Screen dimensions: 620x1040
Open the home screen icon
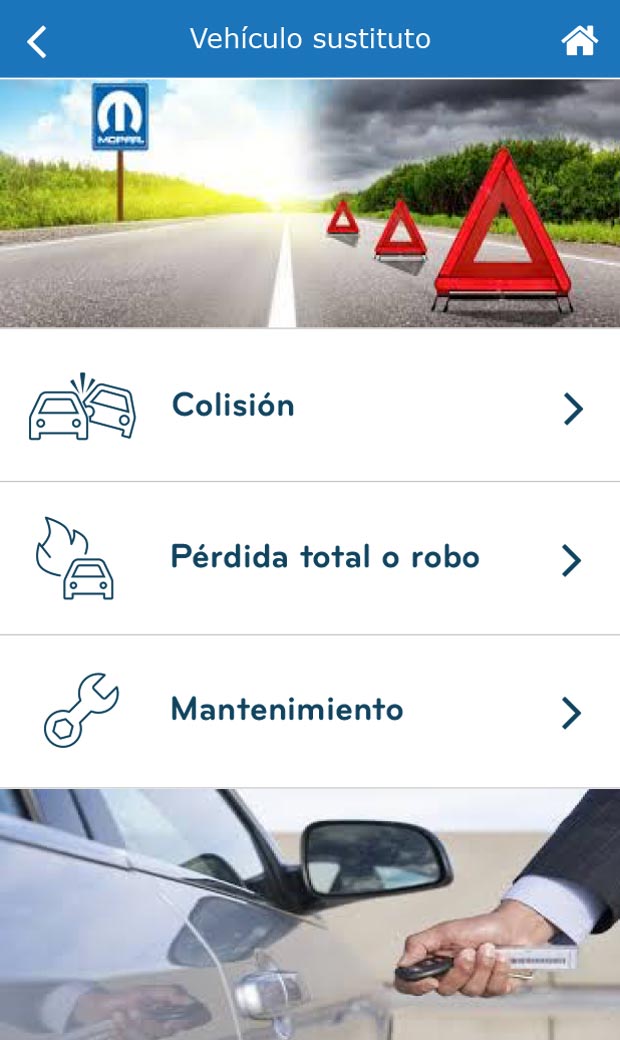coord(579,41)
